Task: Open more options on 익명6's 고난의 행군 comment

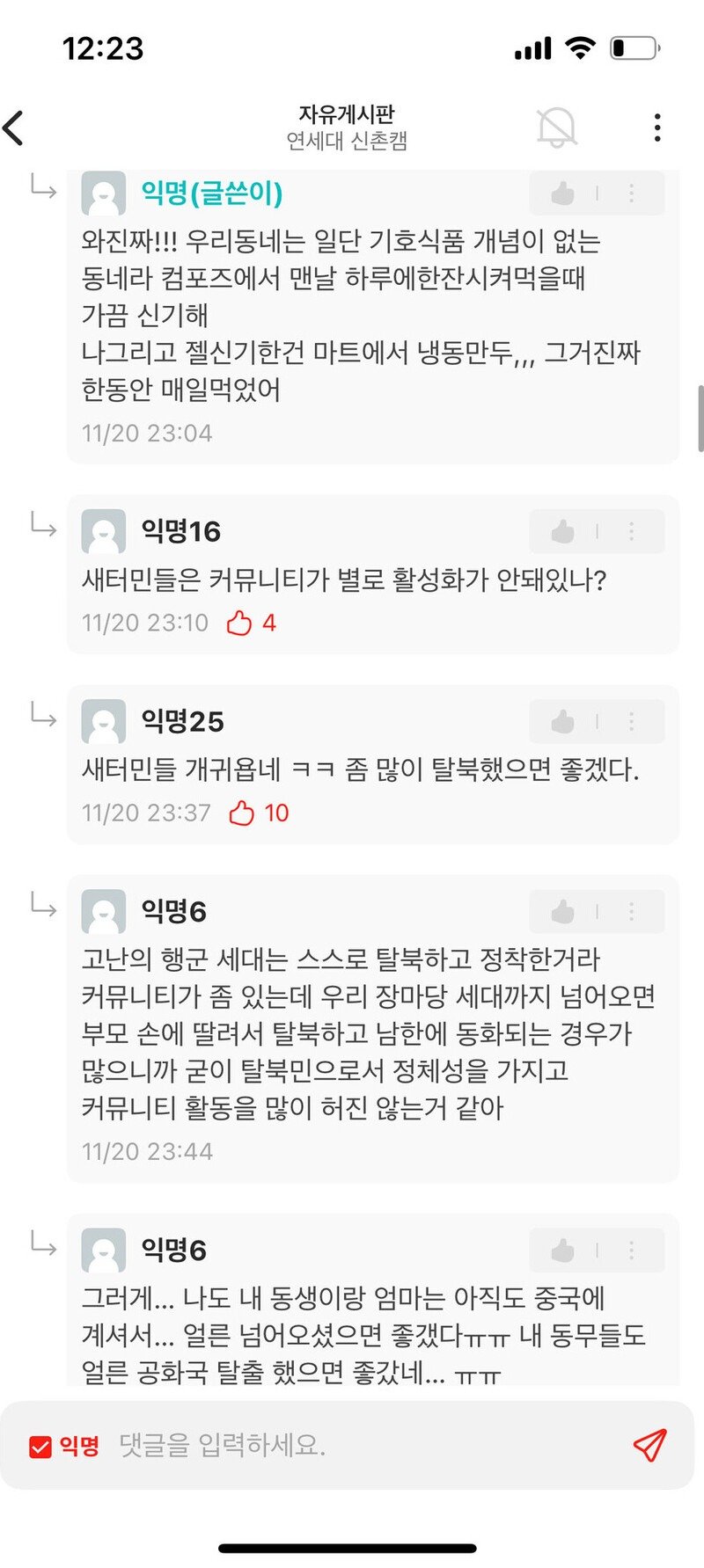Action: click(631, 912)
